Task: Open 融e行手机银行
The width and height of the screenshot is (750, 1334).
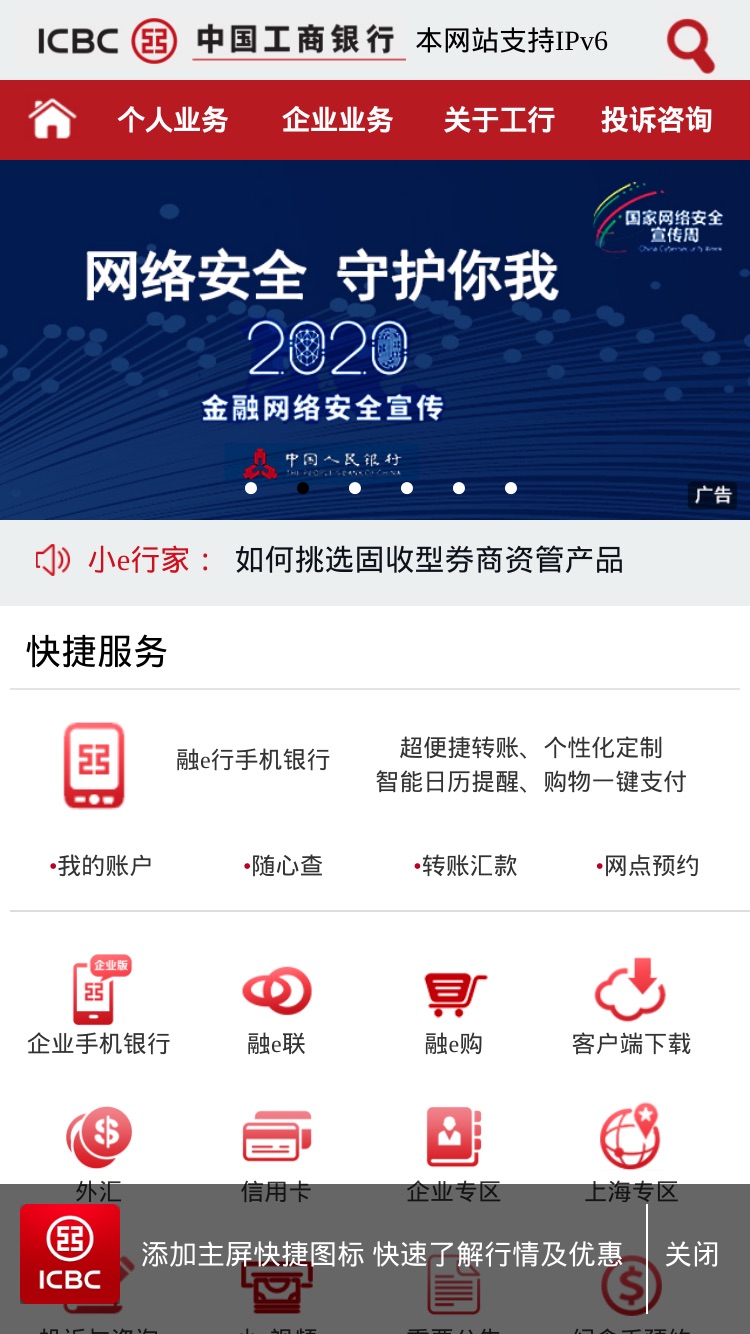Action: point(253,760)
